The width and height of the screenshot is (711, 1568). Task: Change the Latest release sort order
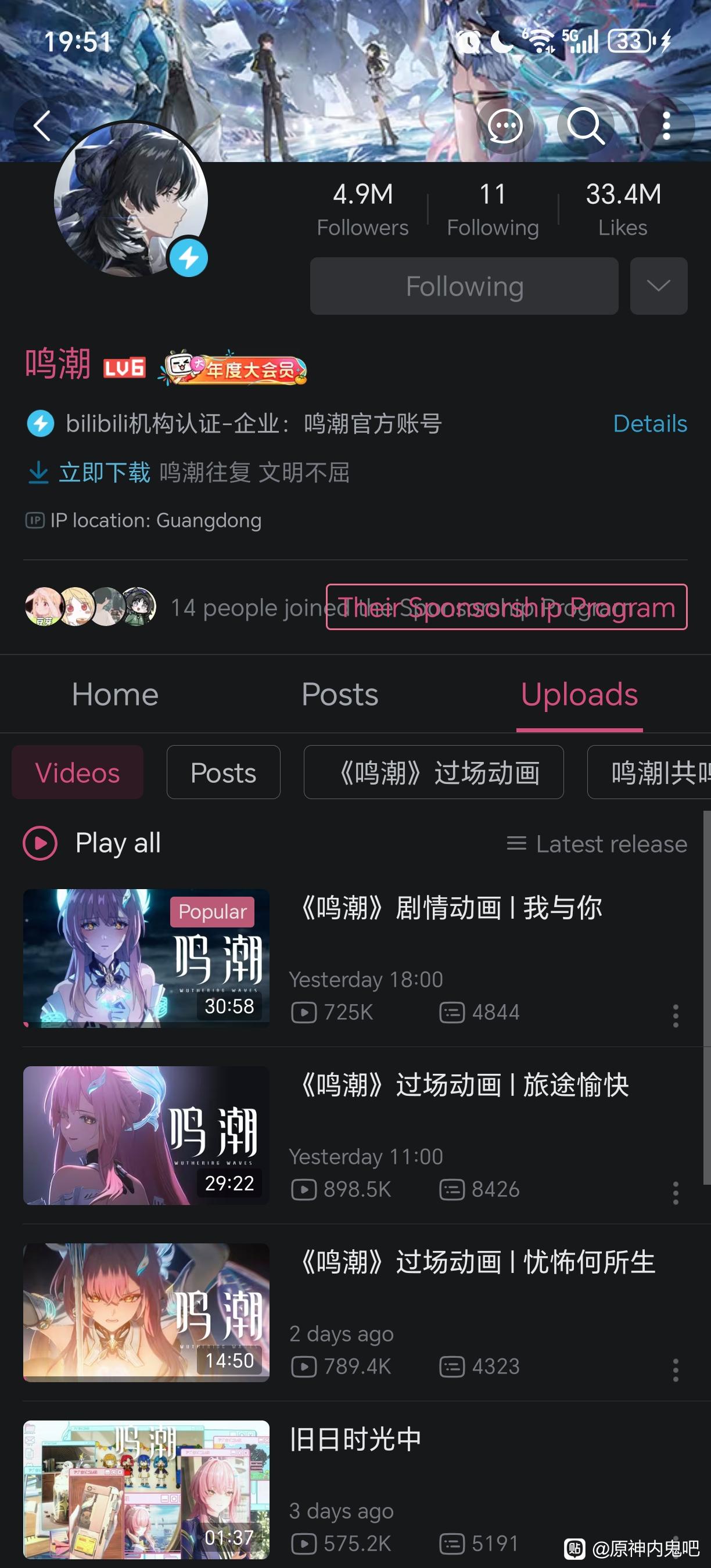(597, 844)
